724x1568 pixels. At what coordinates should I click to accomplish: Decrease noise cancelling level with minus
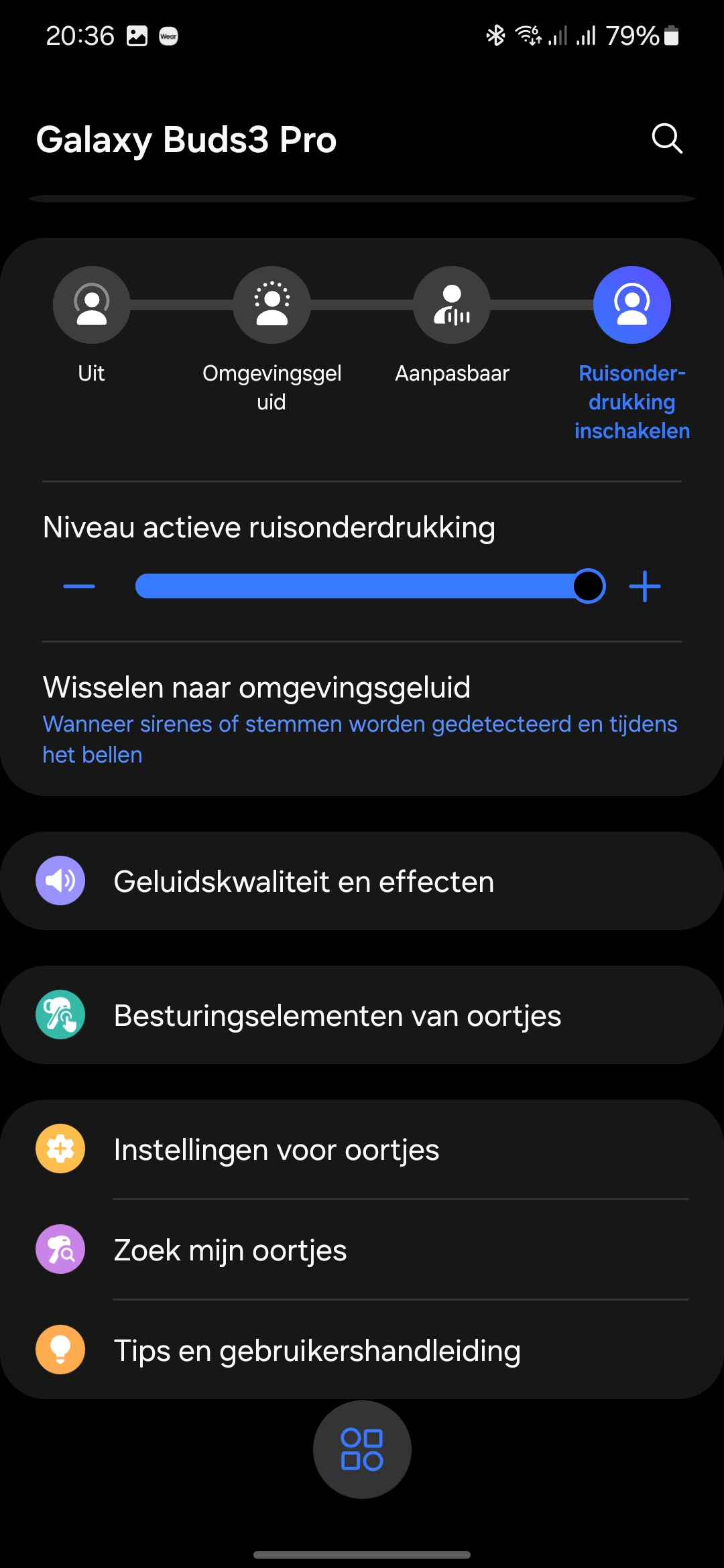coord(79,586)
